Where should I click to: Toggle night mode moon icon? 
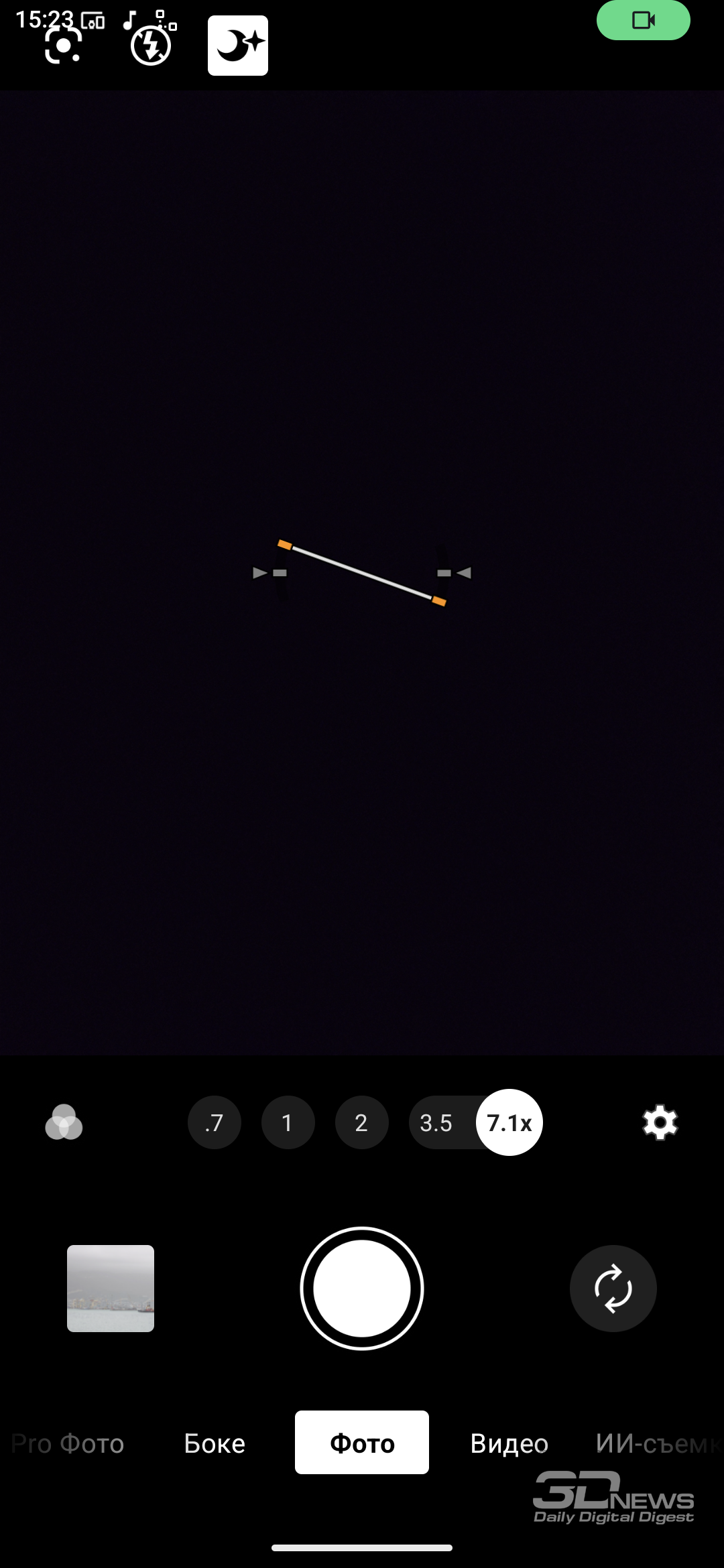[238, 46]
